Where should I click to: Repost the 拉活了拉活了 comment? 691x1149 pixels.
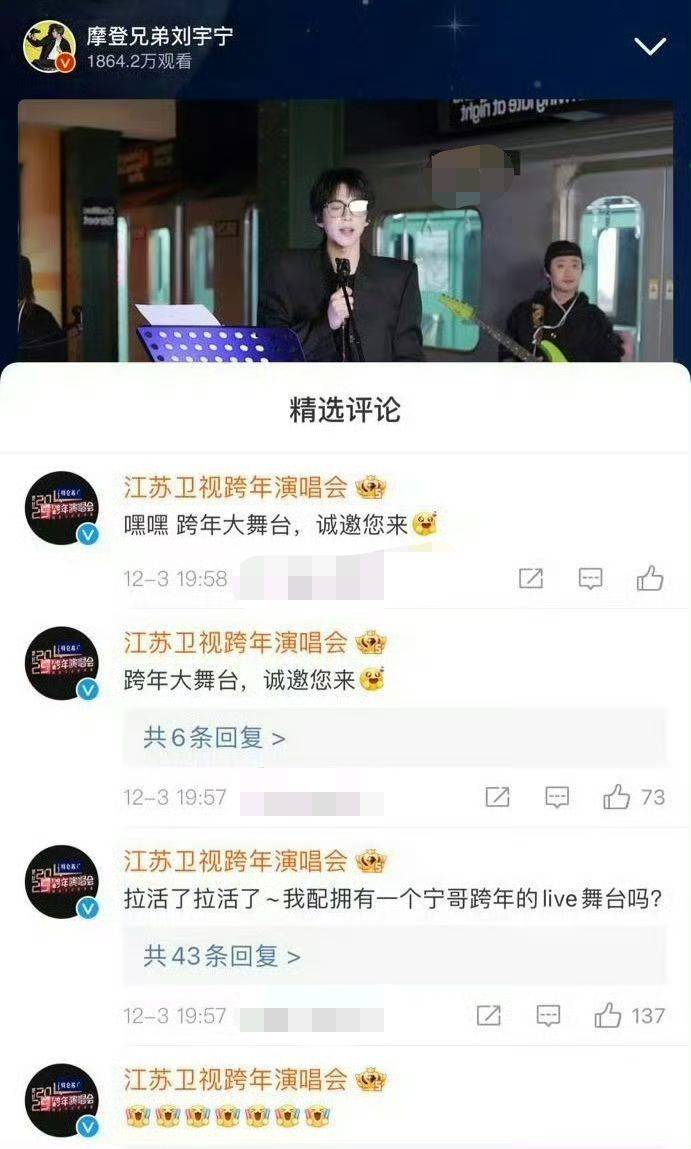pyautogui.click(x=488, y=1016)
